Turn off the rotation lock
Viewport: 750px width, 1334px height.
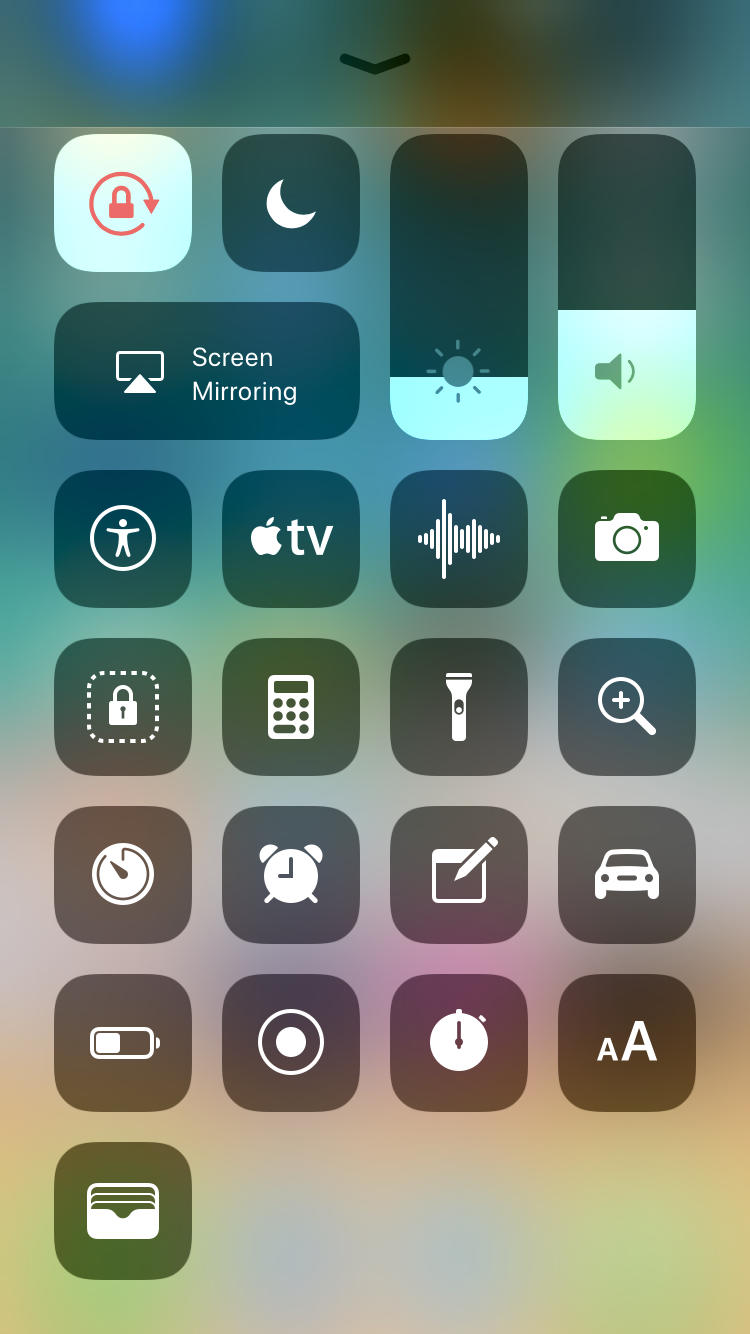tap(123, 203)
